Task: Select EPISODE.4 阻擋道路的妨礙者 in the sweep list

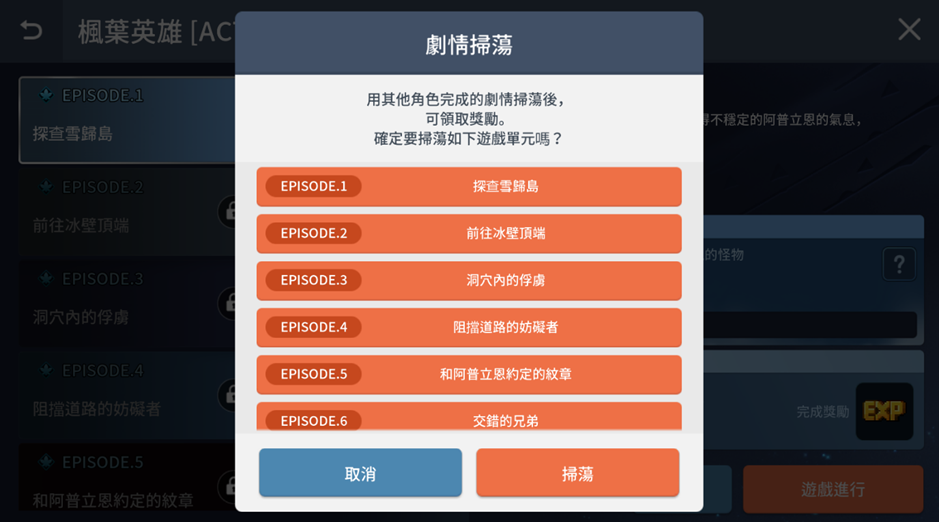Action: pos(468,327)
